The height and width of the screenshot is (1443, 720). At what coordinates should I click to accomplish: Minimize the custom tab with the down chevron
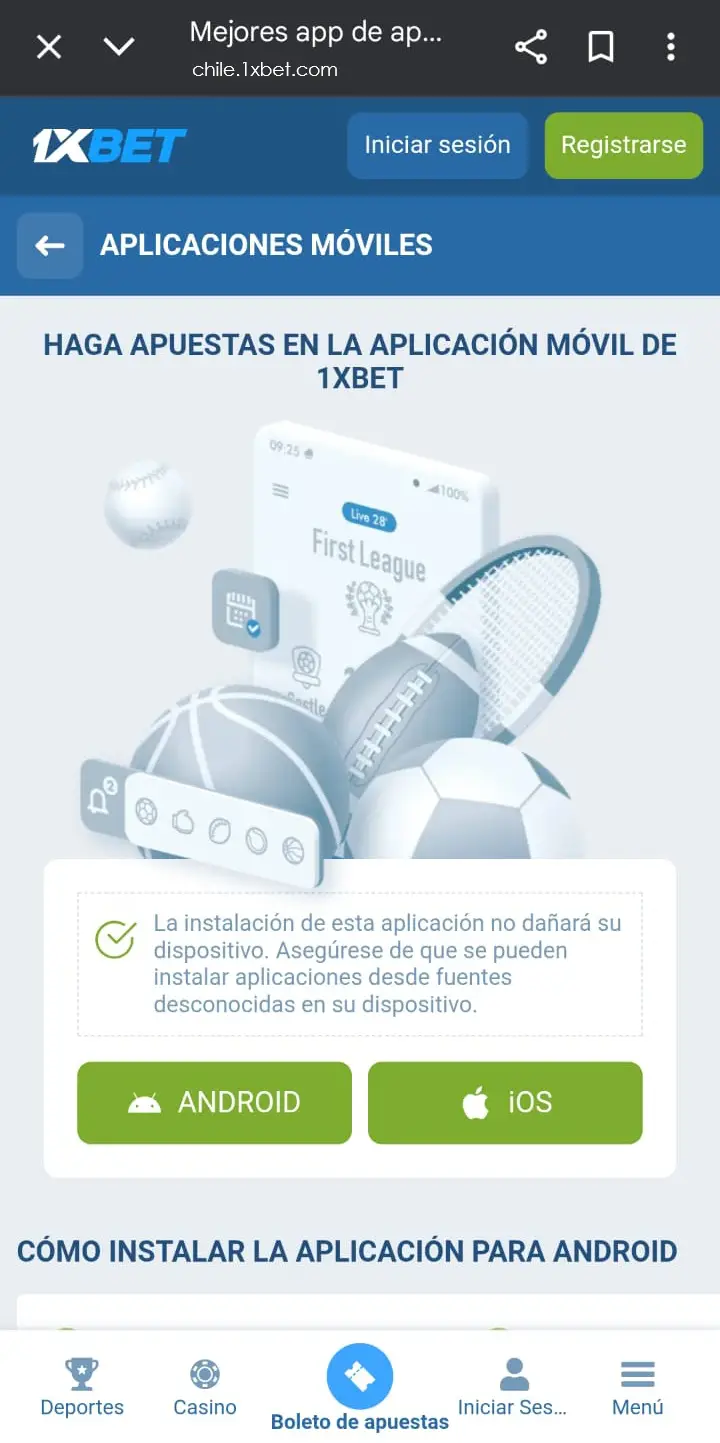(x=119, y=47)
